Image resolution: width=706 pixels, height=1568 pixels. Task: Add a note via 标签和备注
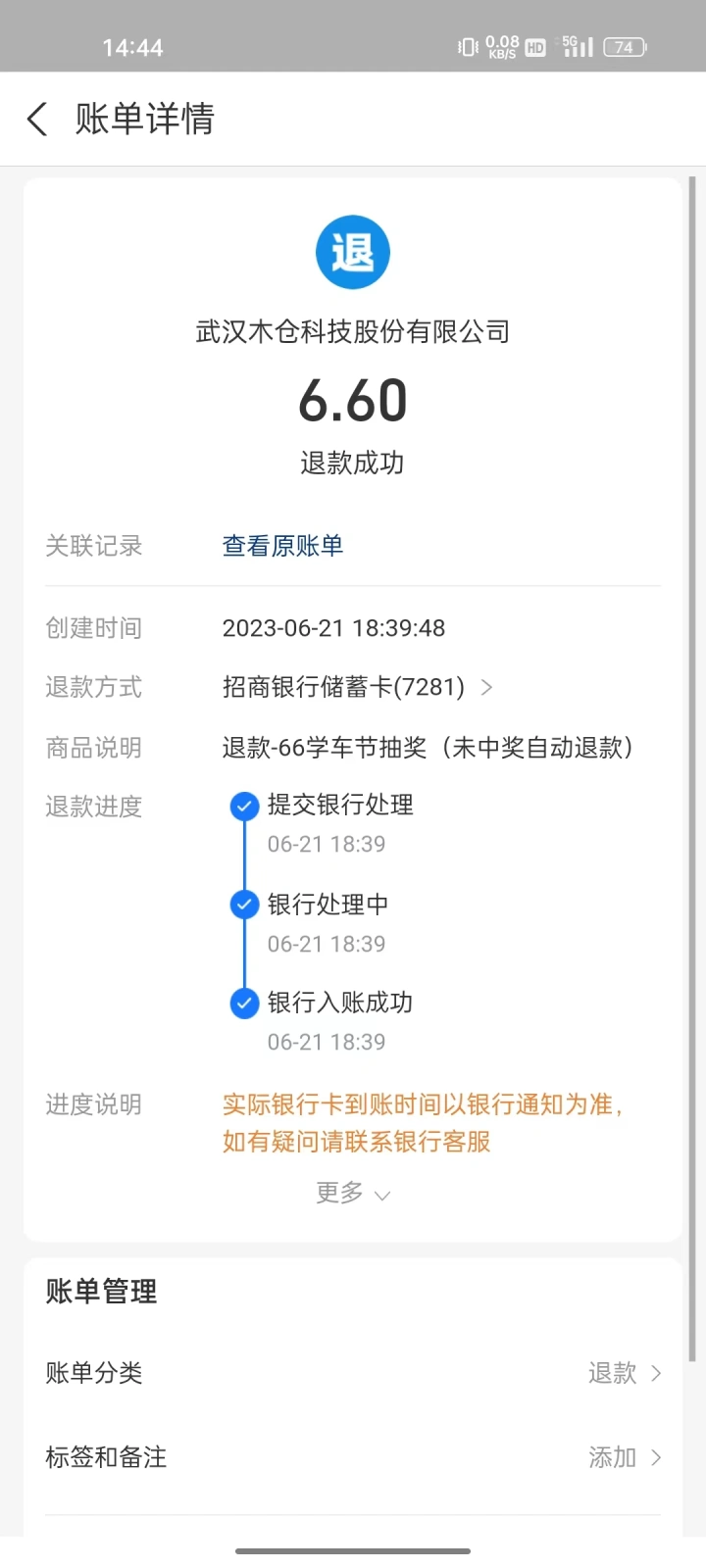353,1457
